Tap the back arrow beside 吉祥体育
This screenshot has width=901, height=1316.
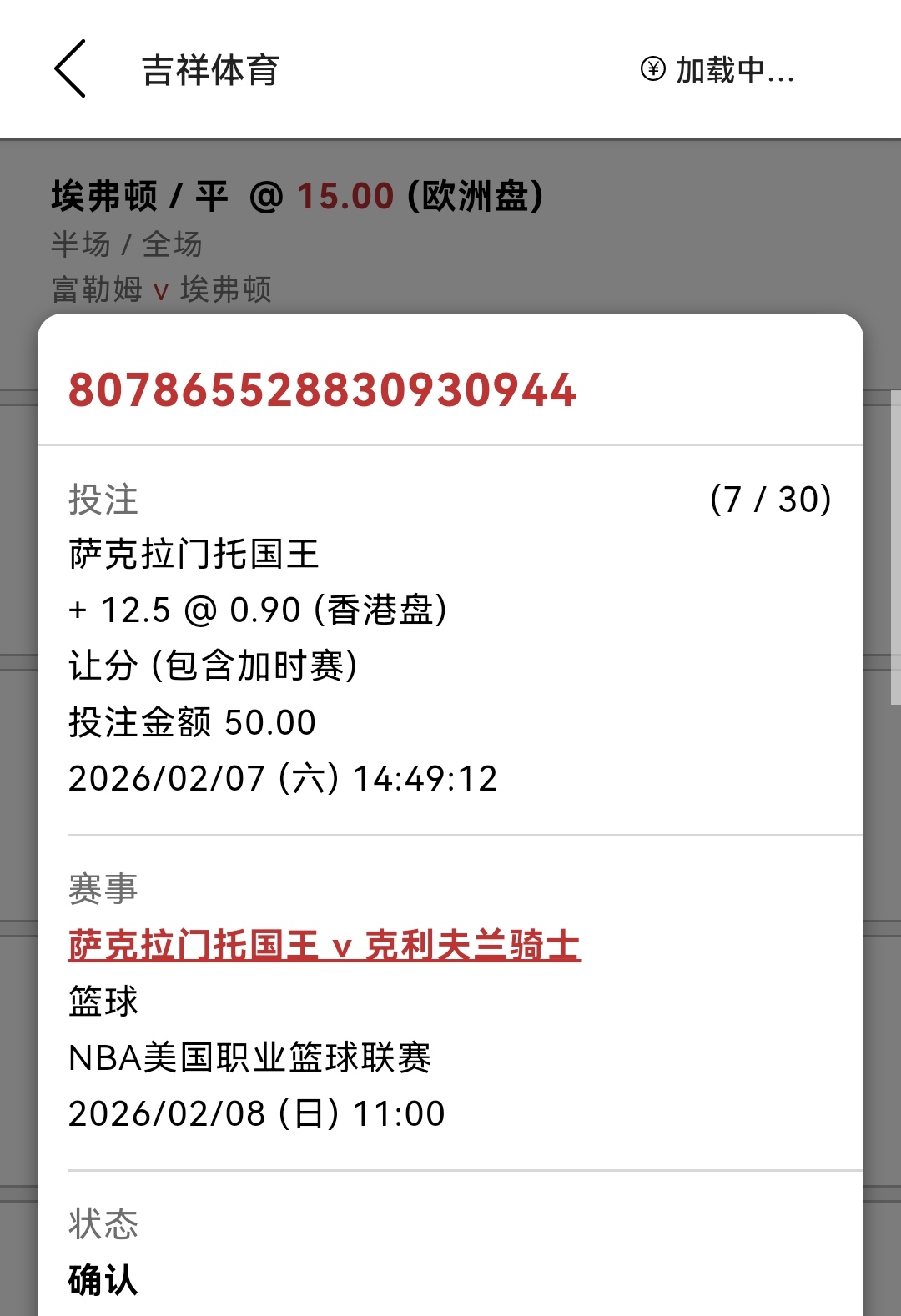pyautogui.click(x=71, y=69)
